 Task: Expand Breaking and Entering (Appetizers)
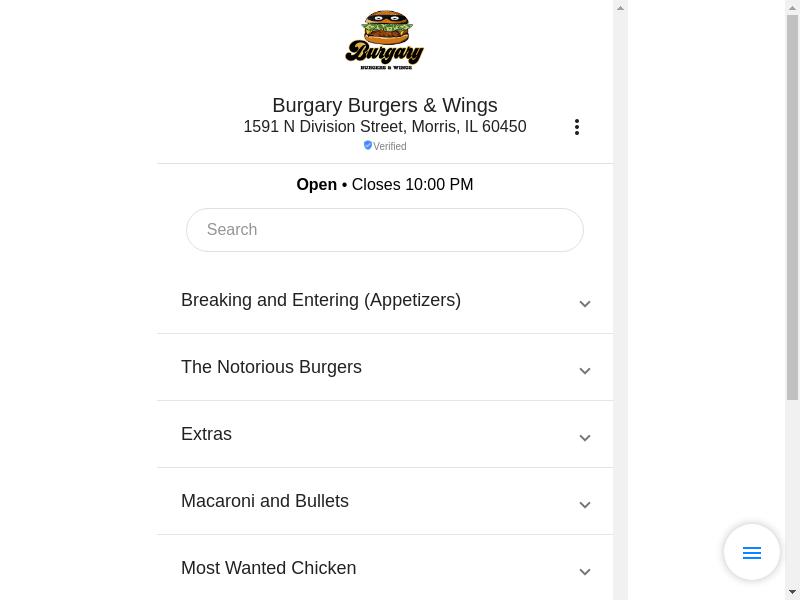[x=385, y=301]
